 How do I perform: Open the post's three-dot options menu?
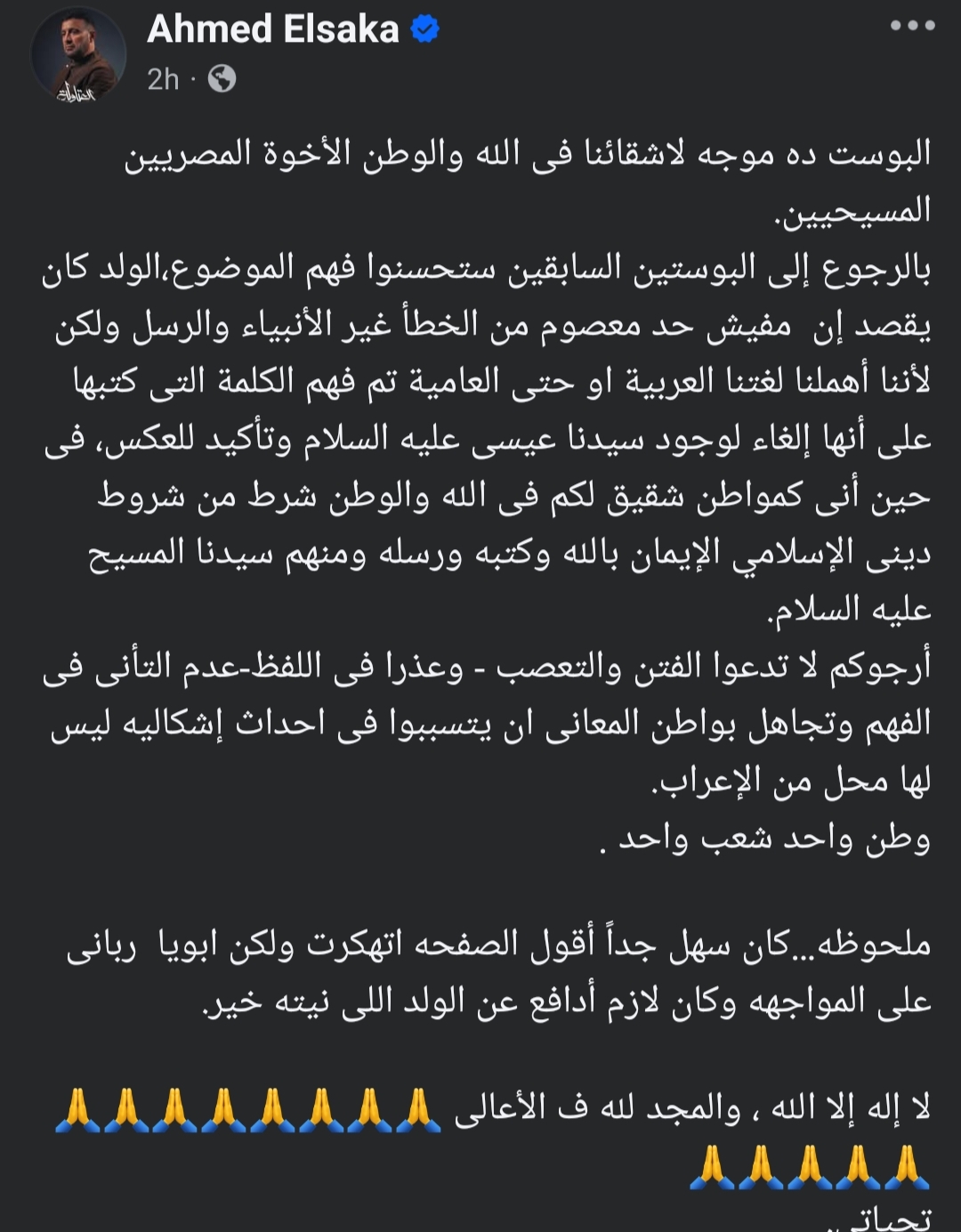912,26
